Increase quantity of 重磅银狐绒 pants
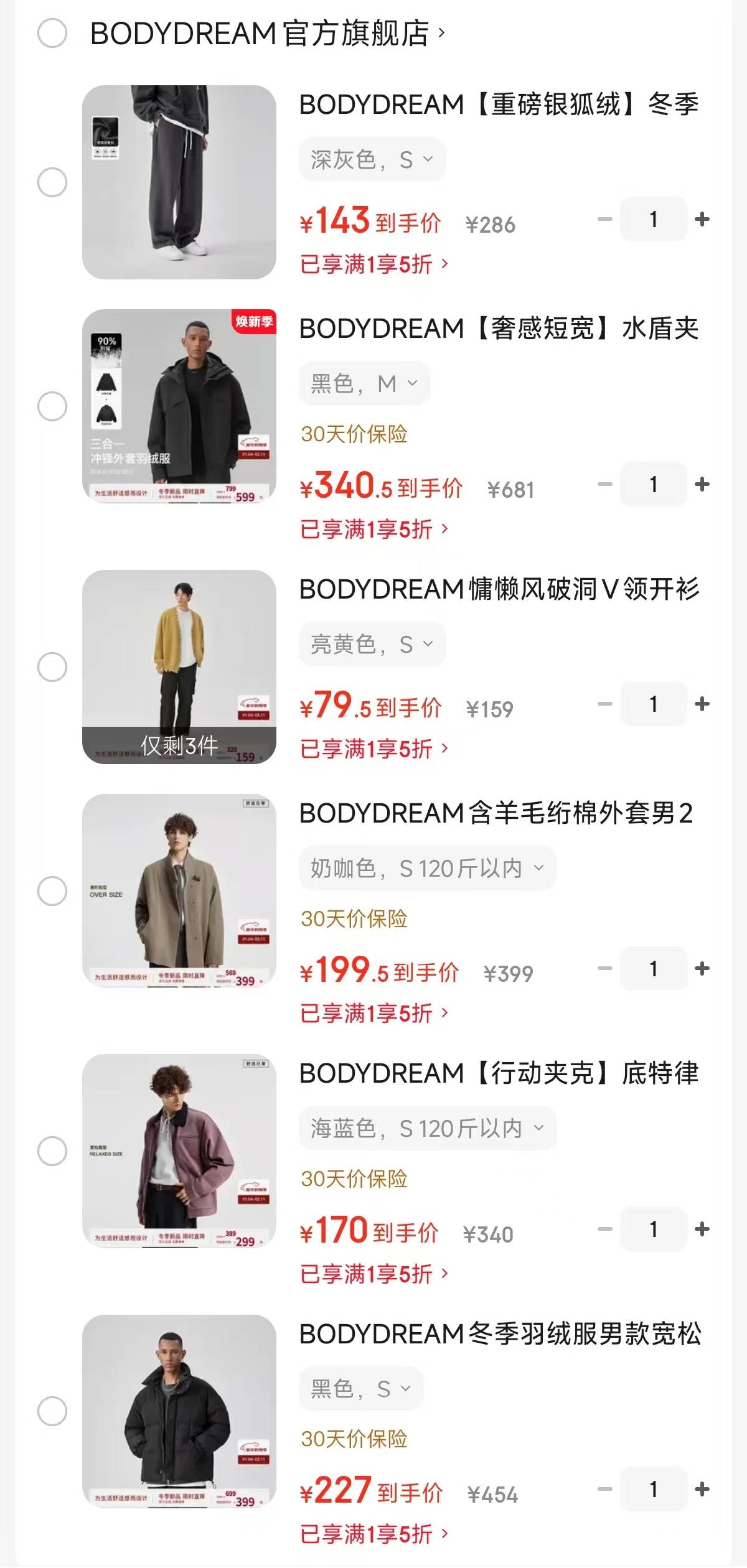This screenshot has height=1568, width=747. pyautogui.click(x=702, y=219)
